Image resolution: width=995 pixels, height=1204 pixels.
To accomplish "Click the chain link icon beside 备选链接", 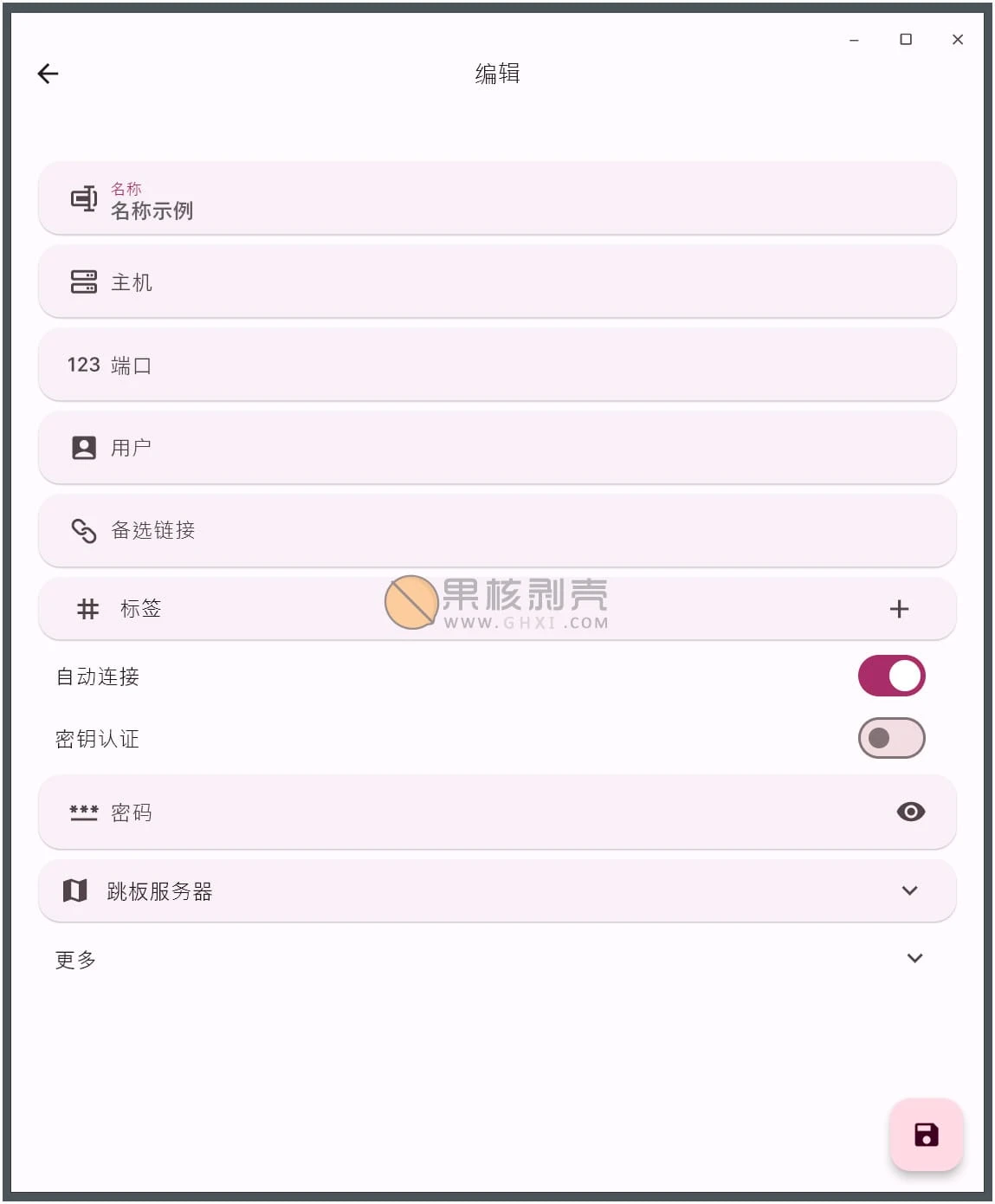I will point(82,530).
